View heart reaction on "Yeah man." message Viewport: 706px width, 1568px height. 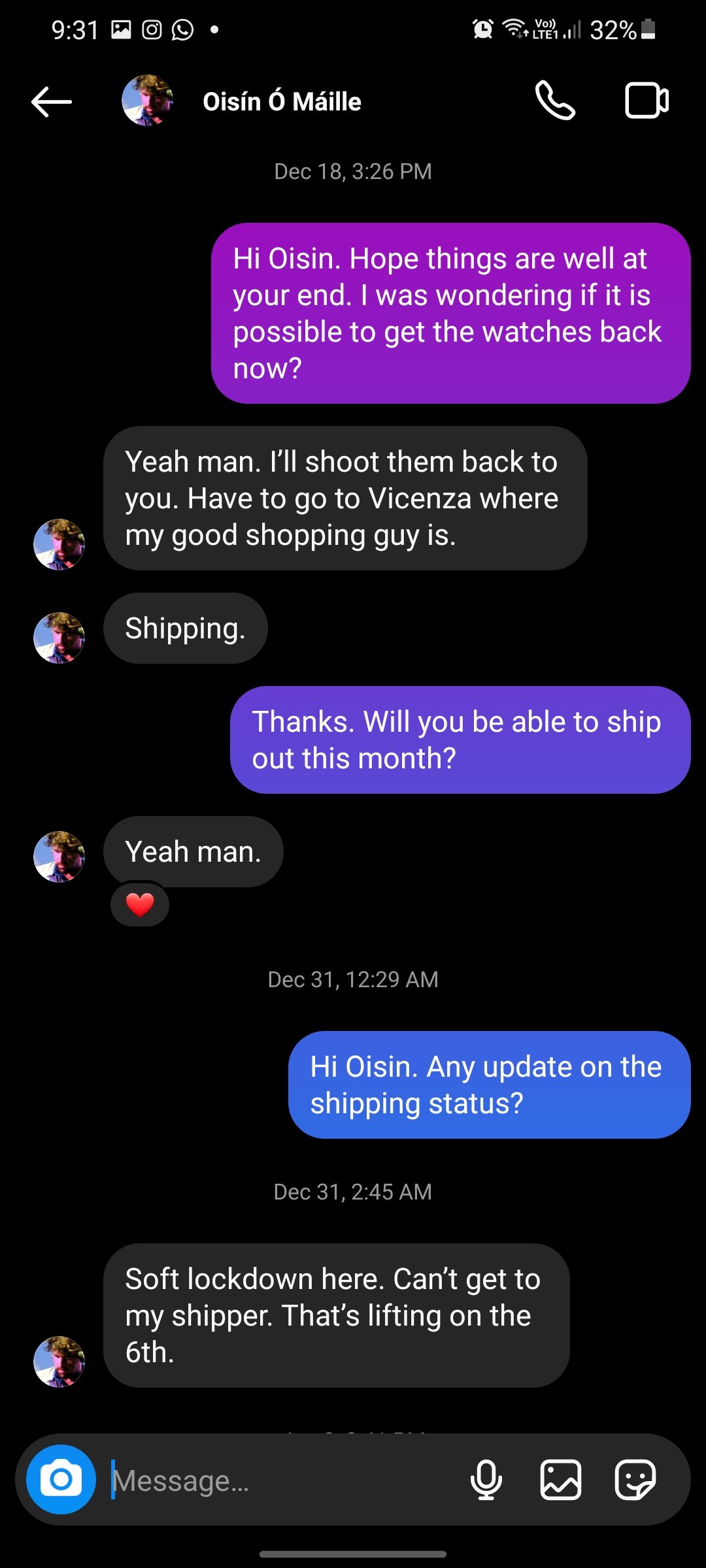pyautogui.click(x=140, y=905)
